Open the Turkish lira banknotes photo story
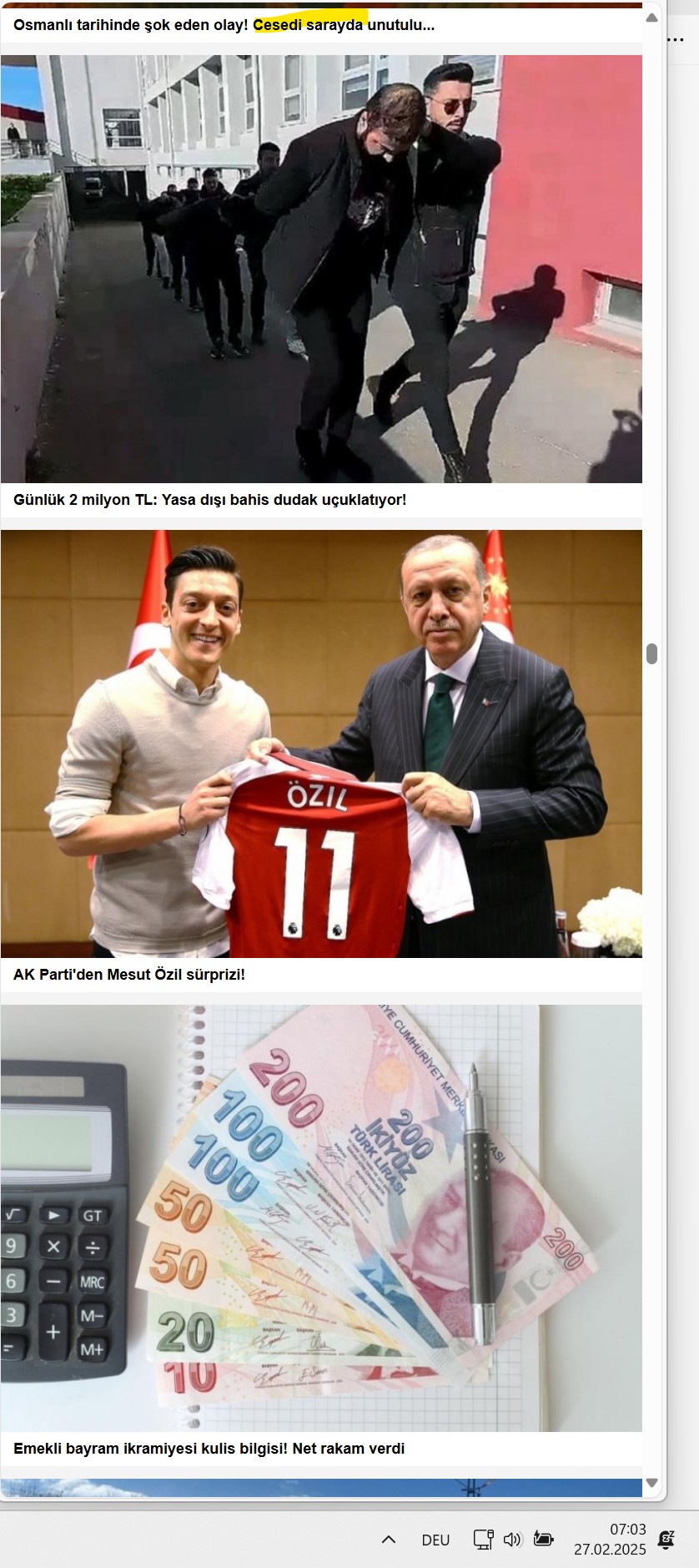 321,1218
